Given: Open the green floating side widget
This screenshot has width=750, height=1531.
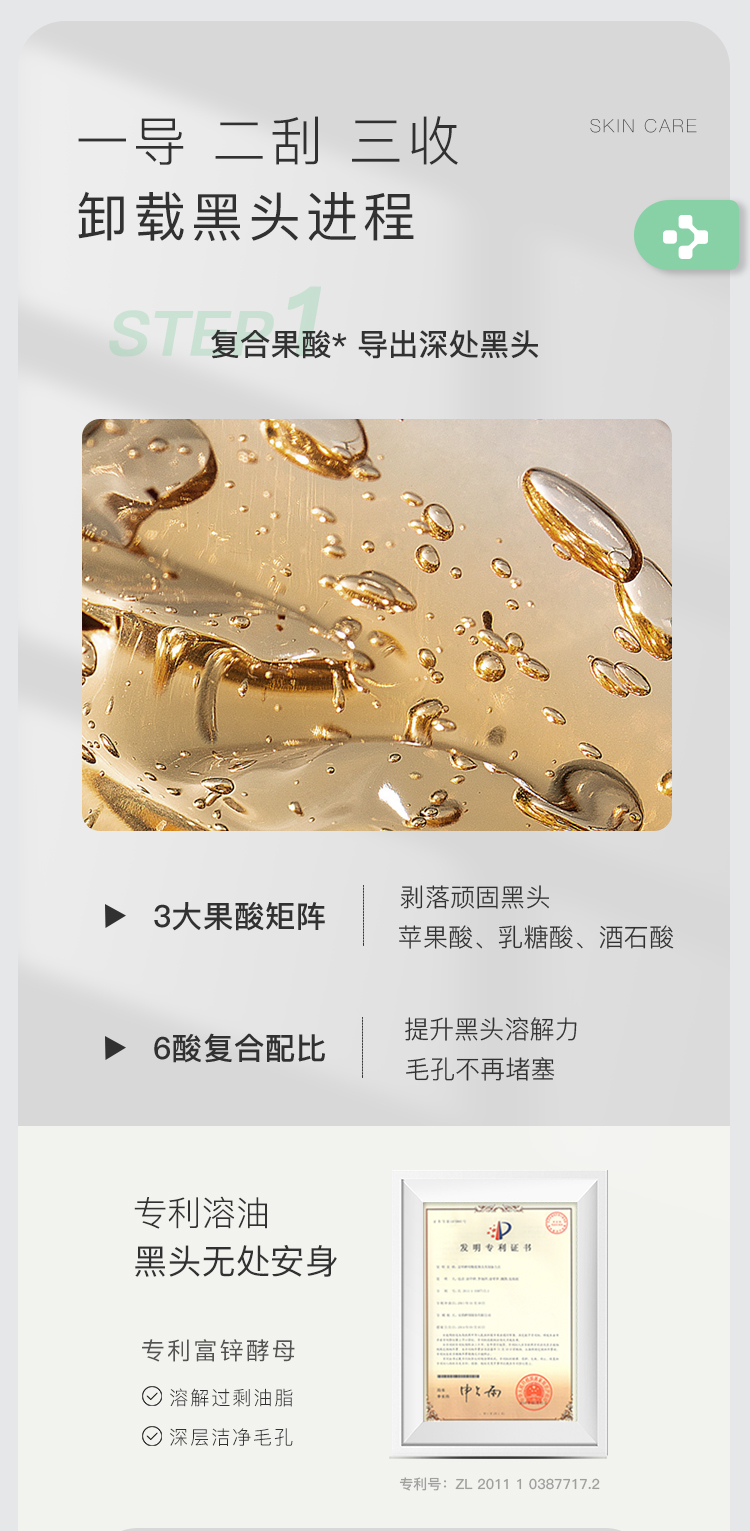Looking at the screenshot, I should (x=686, y=236).
